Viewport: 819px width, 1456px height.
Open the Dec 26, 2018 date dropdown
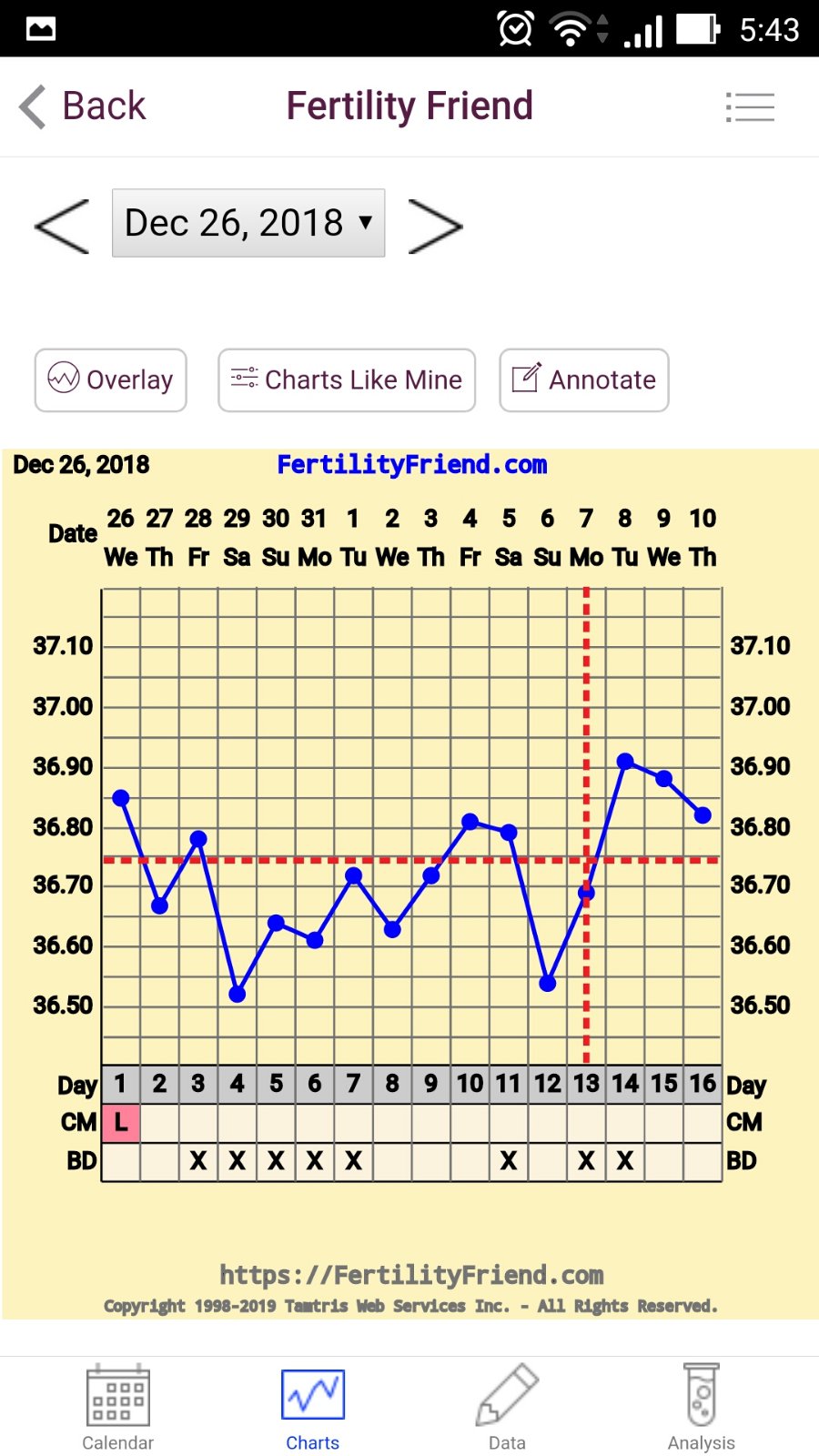pos(248,223)
